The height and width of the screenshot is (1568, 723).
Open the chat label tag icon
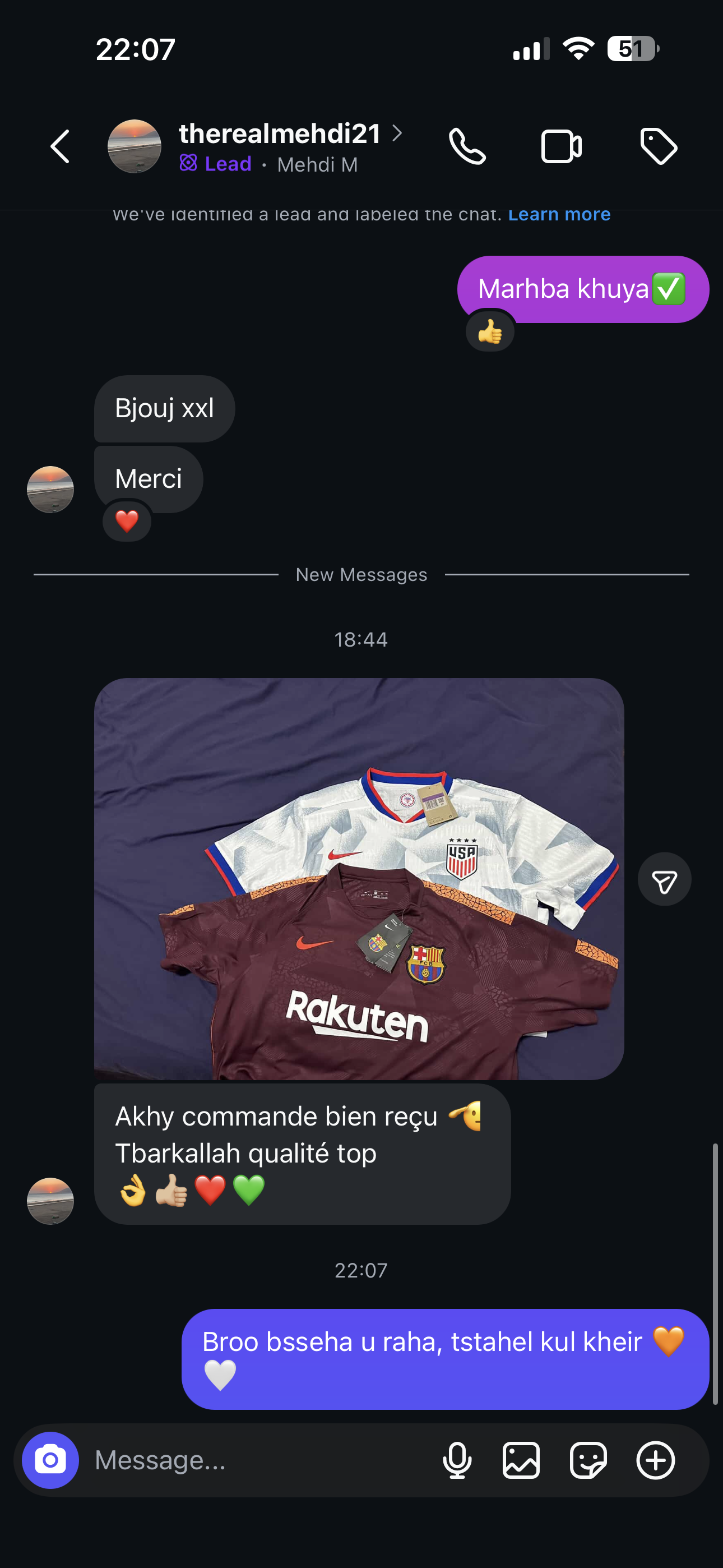(659, 147)
